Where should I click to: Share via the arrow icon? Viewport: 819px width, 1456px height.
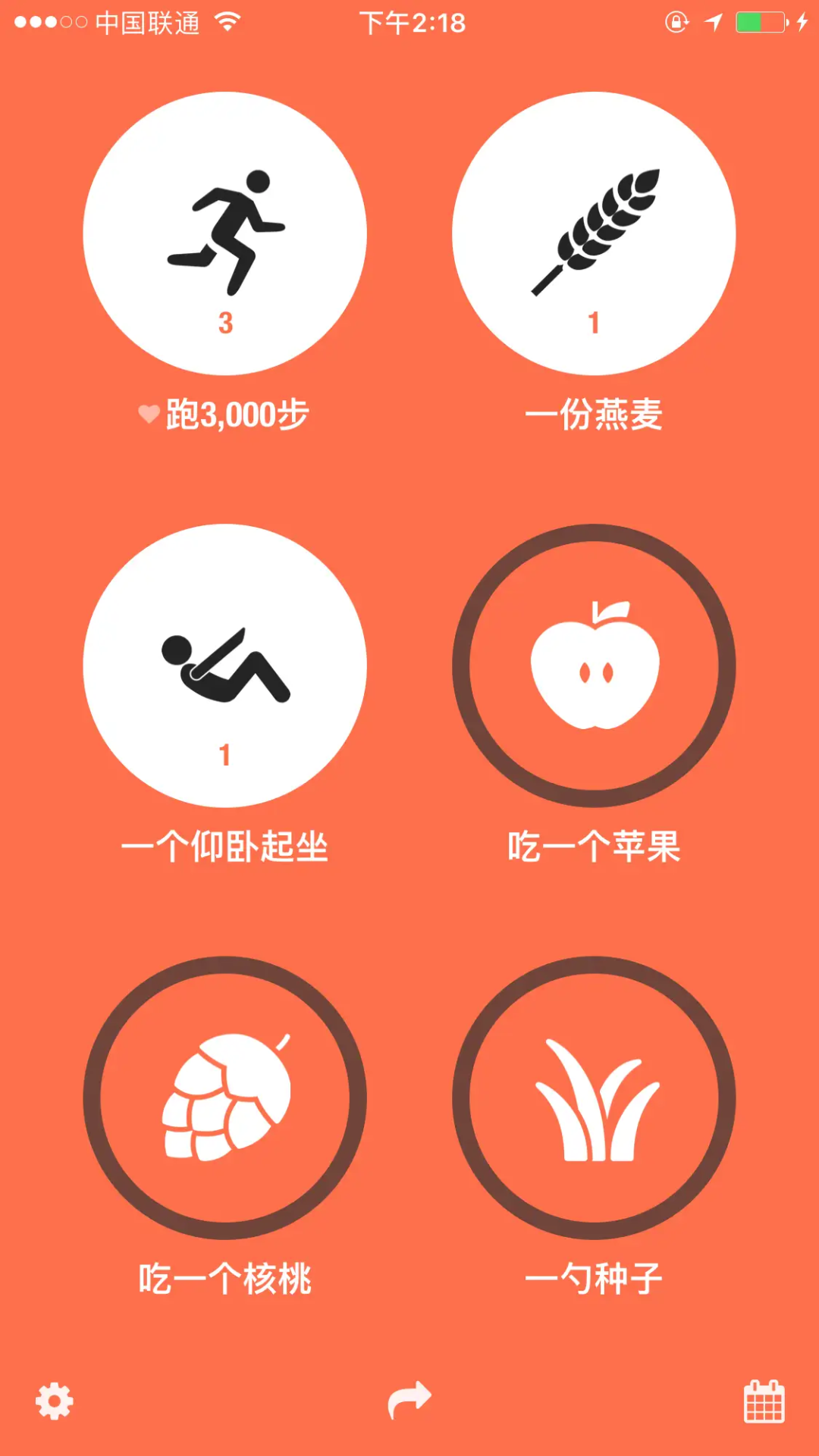click(409, 1399)
